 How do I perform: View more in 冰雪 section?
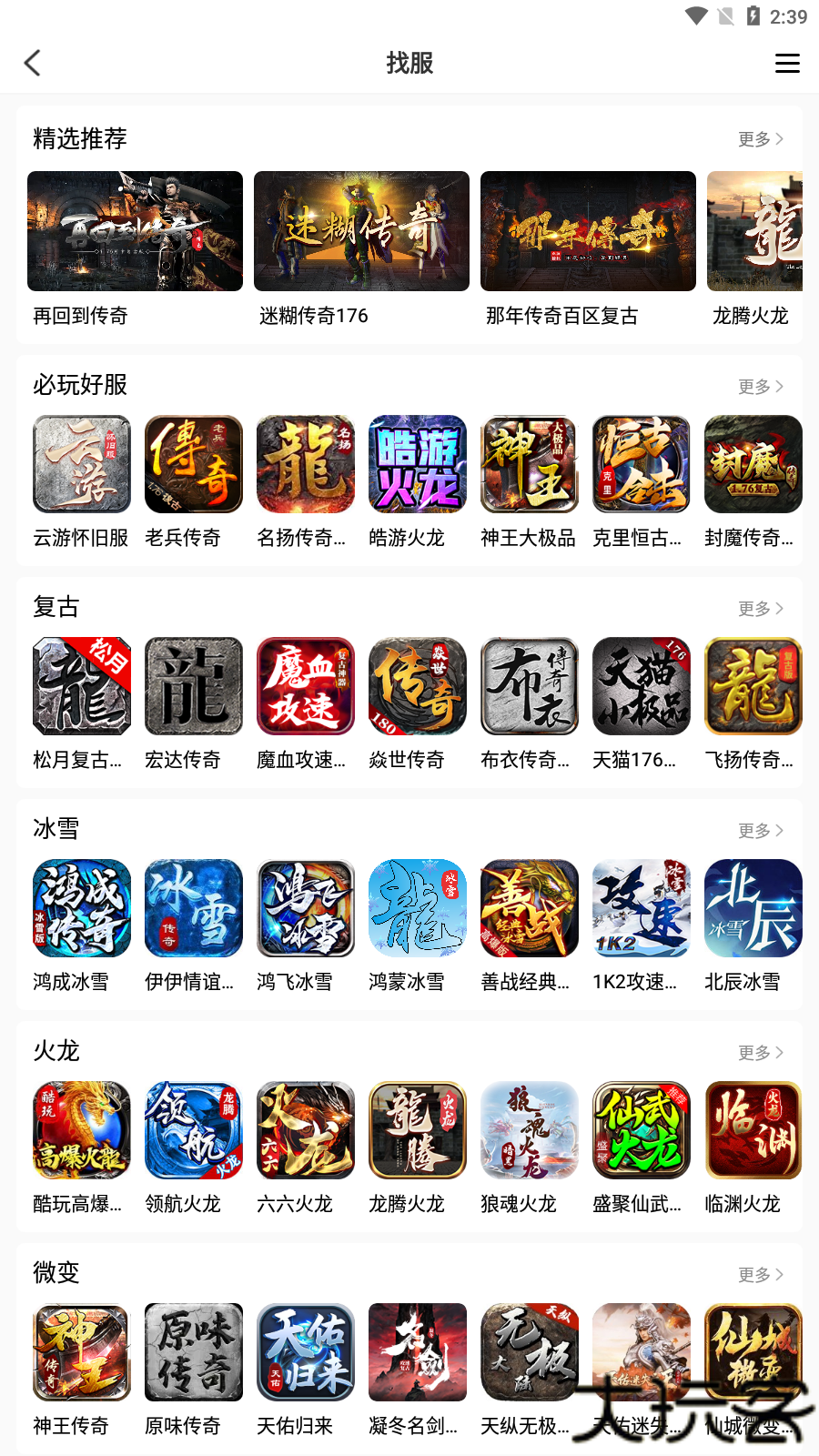(x=760, y=831)
